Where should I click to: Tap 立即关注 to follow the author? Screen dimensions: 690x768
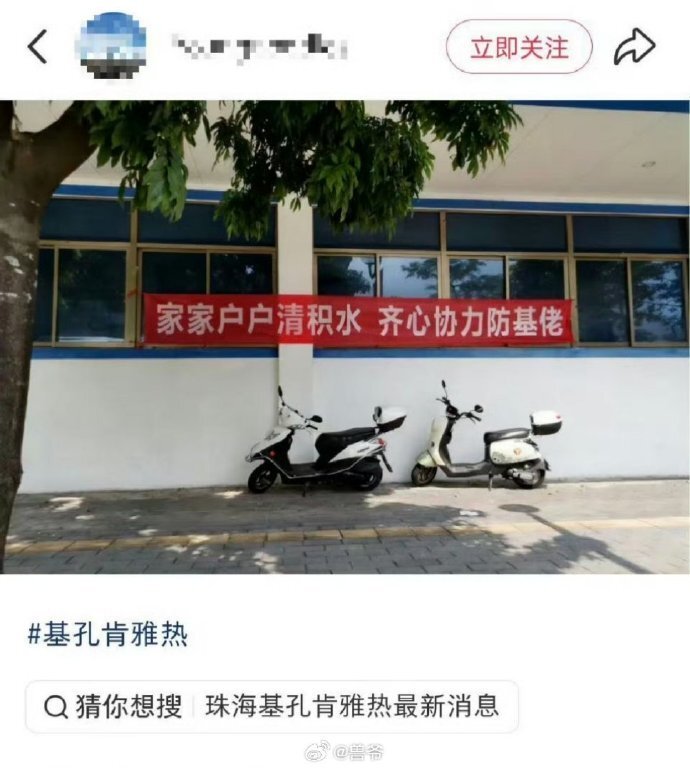519,47
